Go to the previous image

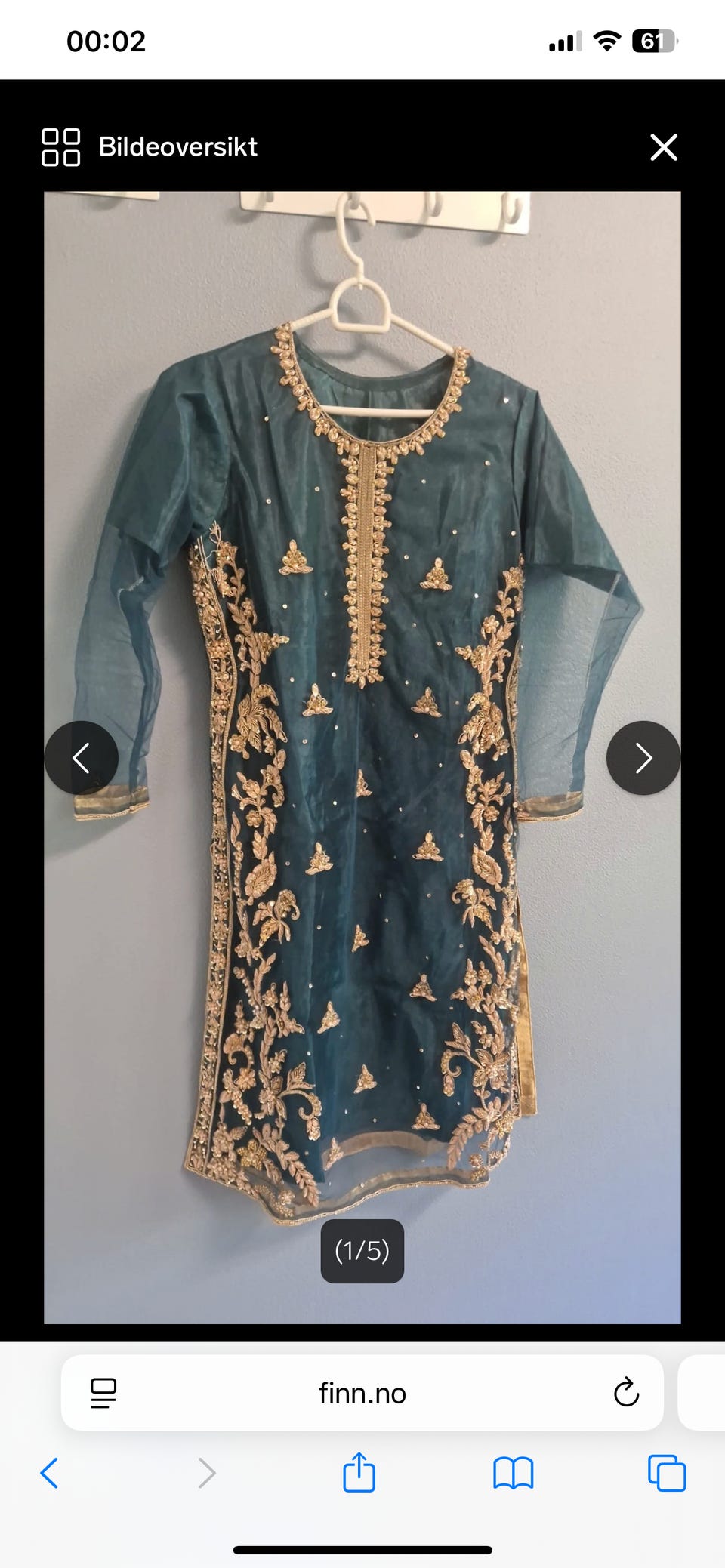coord(82,758)
